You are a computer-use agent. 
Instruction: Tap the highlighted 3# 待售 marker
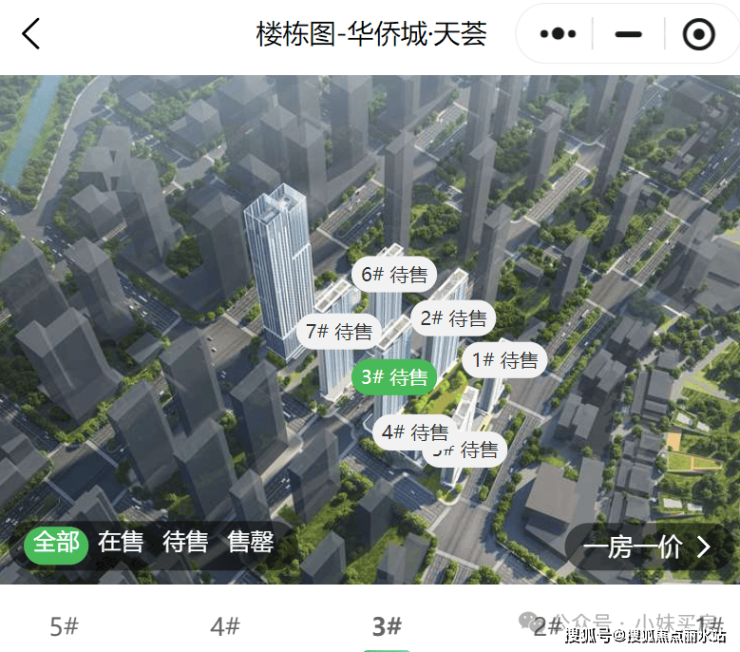point(394,377)
